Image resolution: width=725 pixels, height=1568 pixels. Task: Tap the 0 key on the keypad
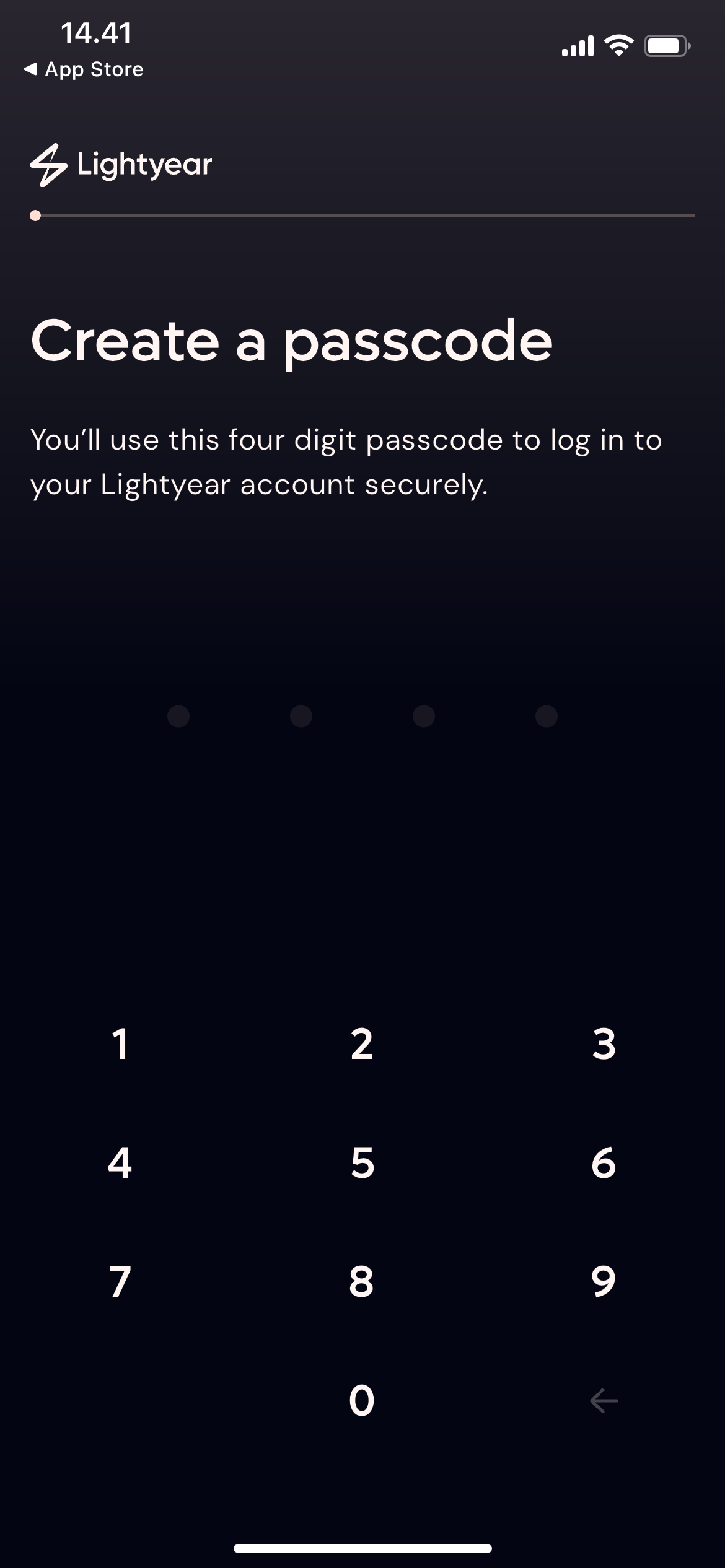(362, 1401)
